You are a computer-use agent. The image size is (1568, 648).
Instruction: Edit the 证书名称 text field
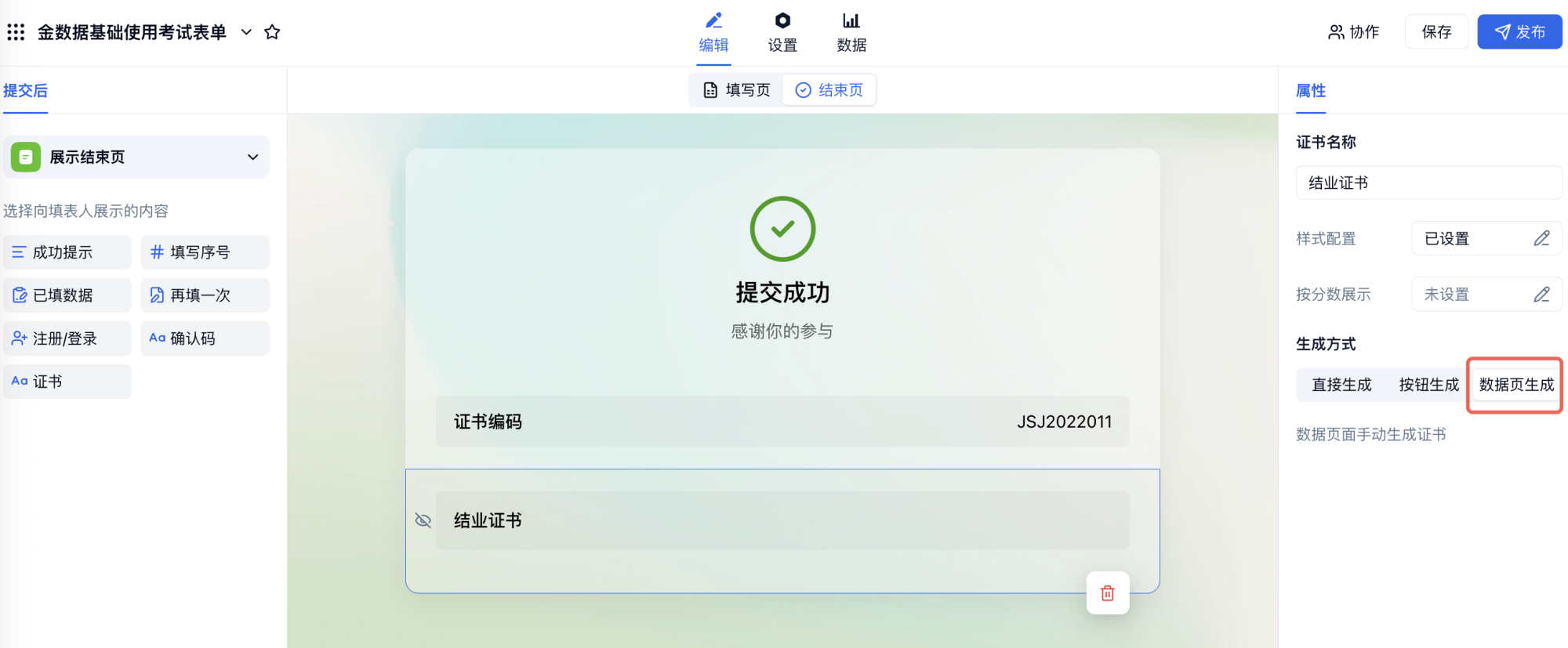click(1428, 183)
